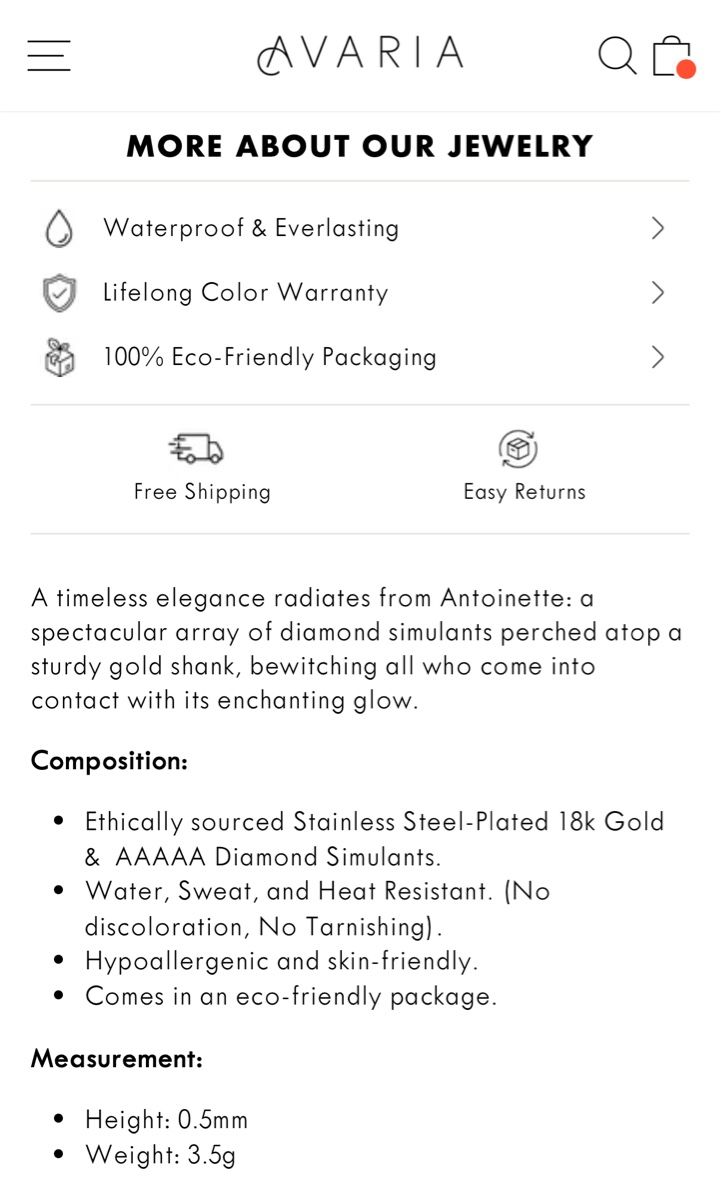Open the hamburger menu
Viewport: 721px width, 1200px height.
(x=49, y=56)
